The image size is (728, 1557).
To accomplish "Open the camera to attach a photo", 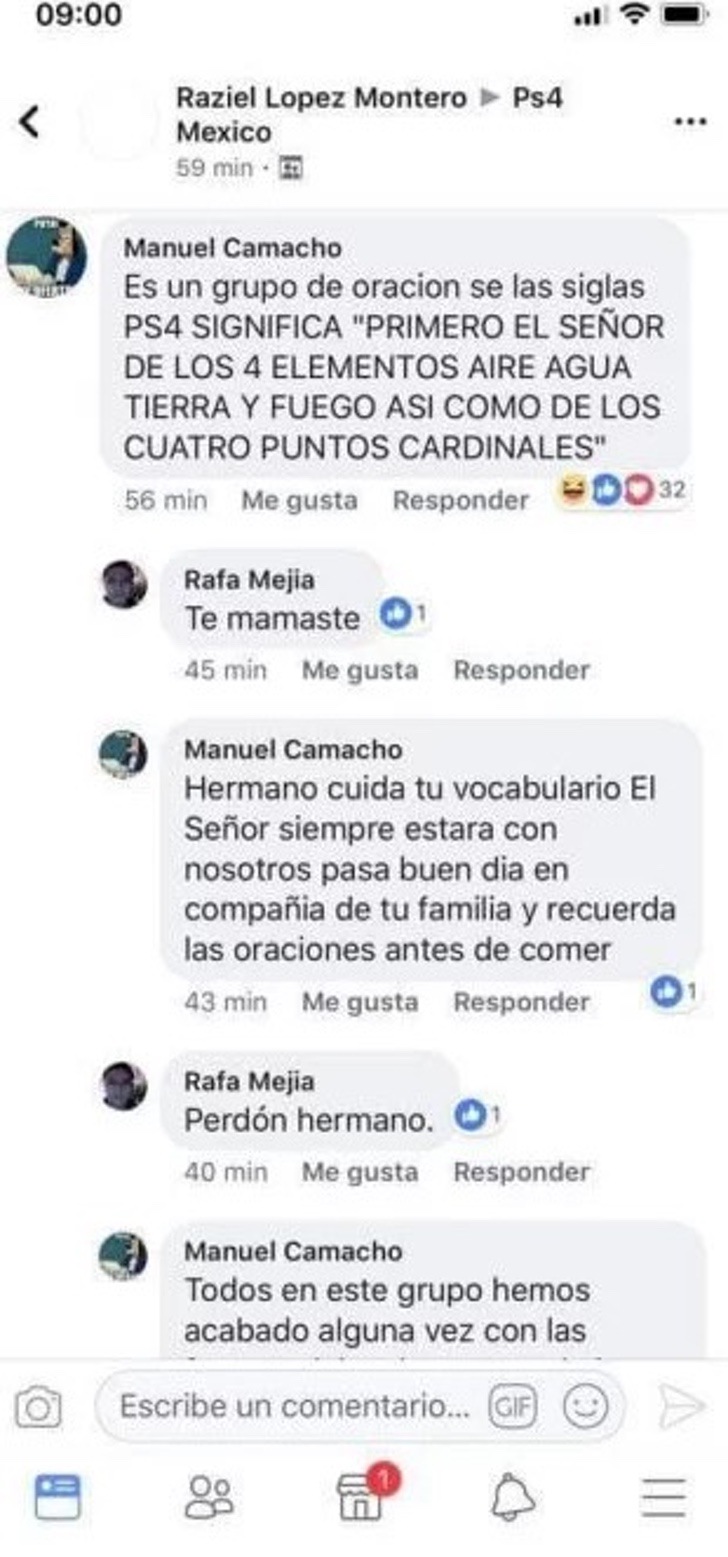I will click(x=39, y=1407).
